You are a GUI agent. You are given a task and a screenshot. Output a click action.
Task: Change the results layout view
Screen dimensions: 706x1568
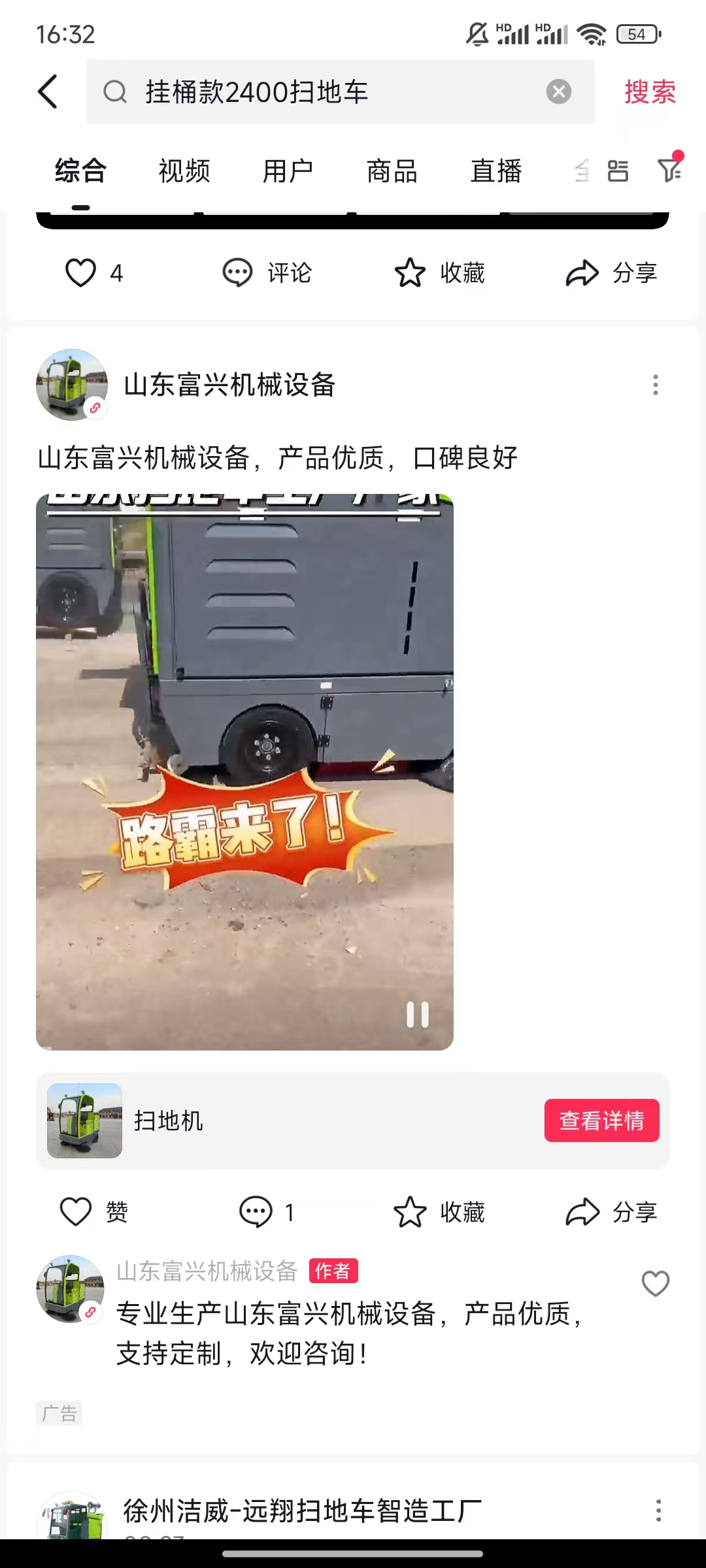pyautogui.click(x=618, y=171)
